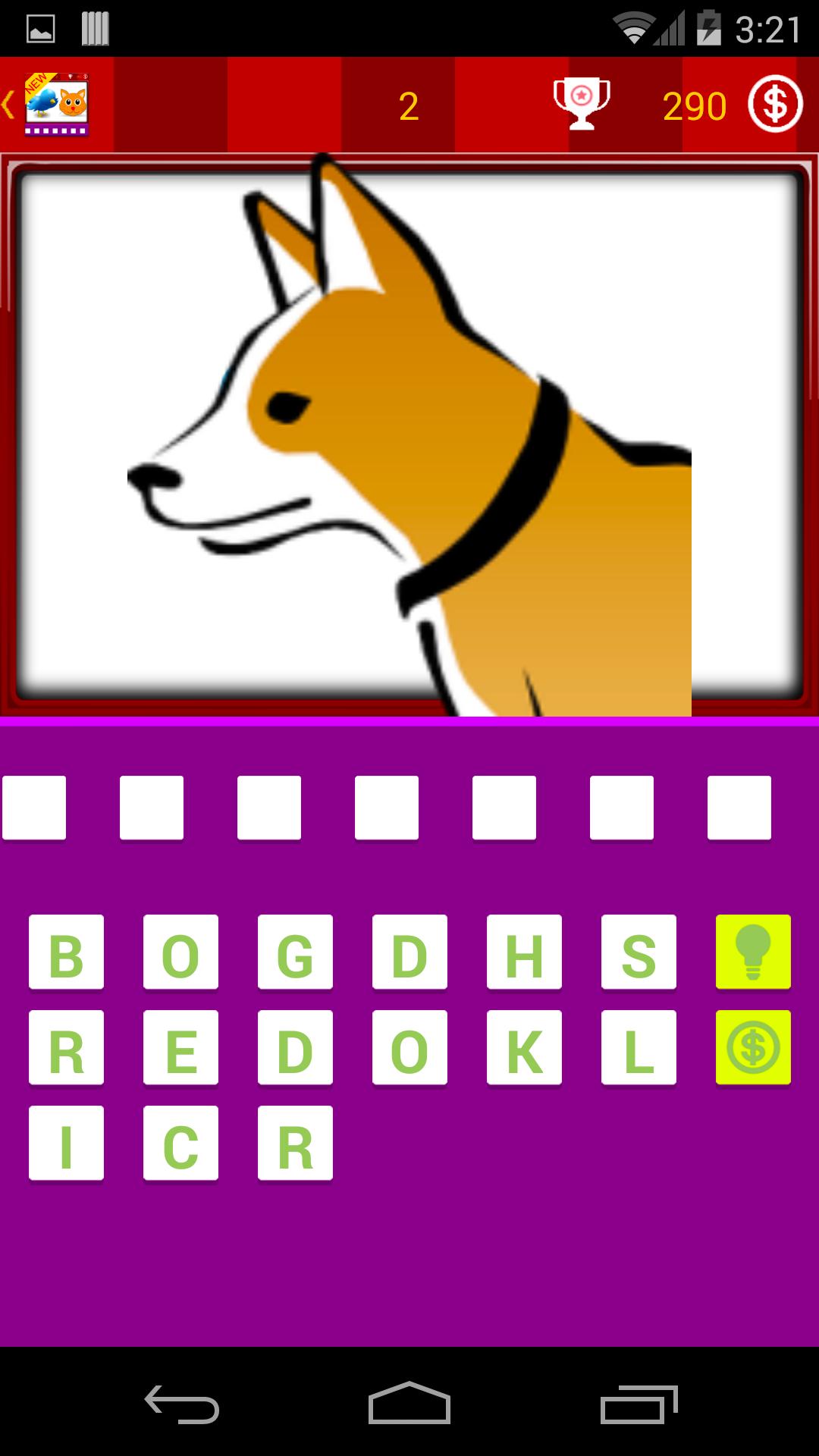
Task: Open the trophy achievements icon
Action: (582, 104)
